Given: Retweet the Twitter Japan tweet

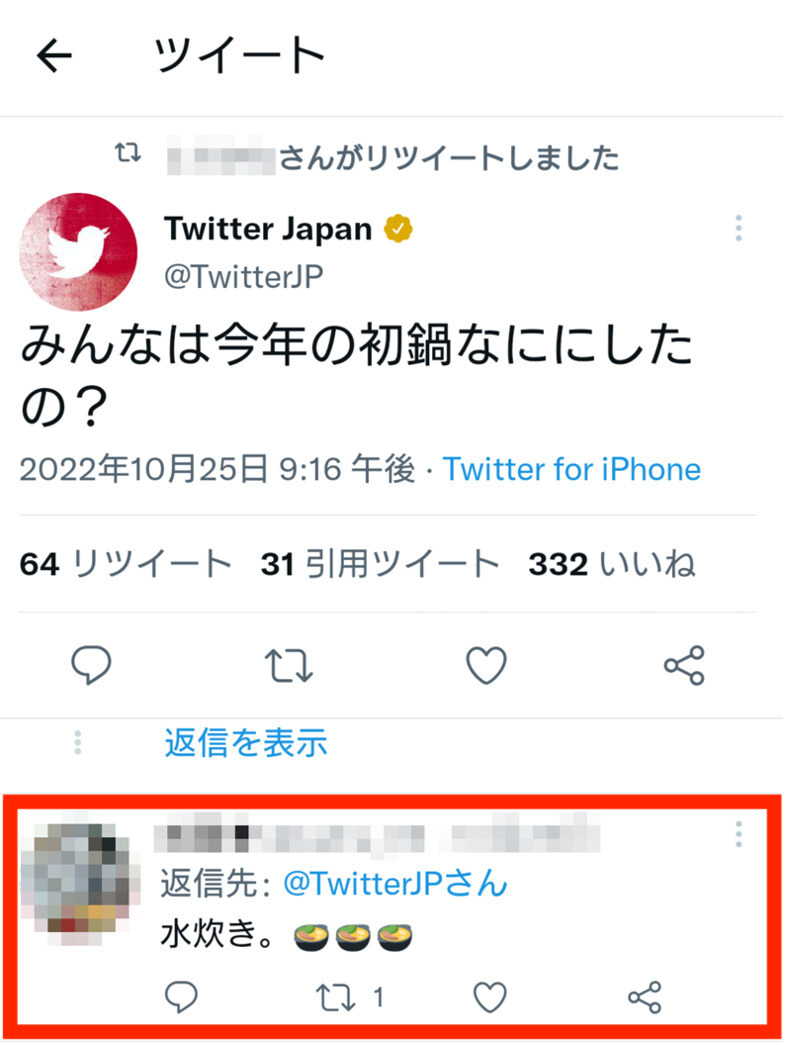Looking at the screenshot, I should coord(290,665).
